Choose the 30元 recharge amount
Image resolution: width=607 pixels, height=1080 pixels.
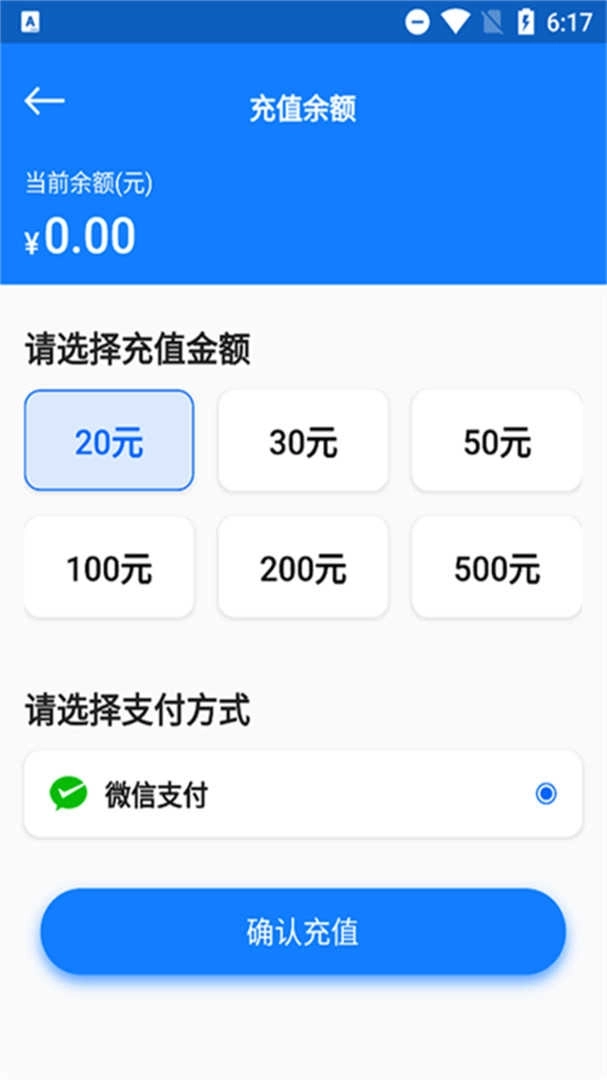[x=303, y=441]
